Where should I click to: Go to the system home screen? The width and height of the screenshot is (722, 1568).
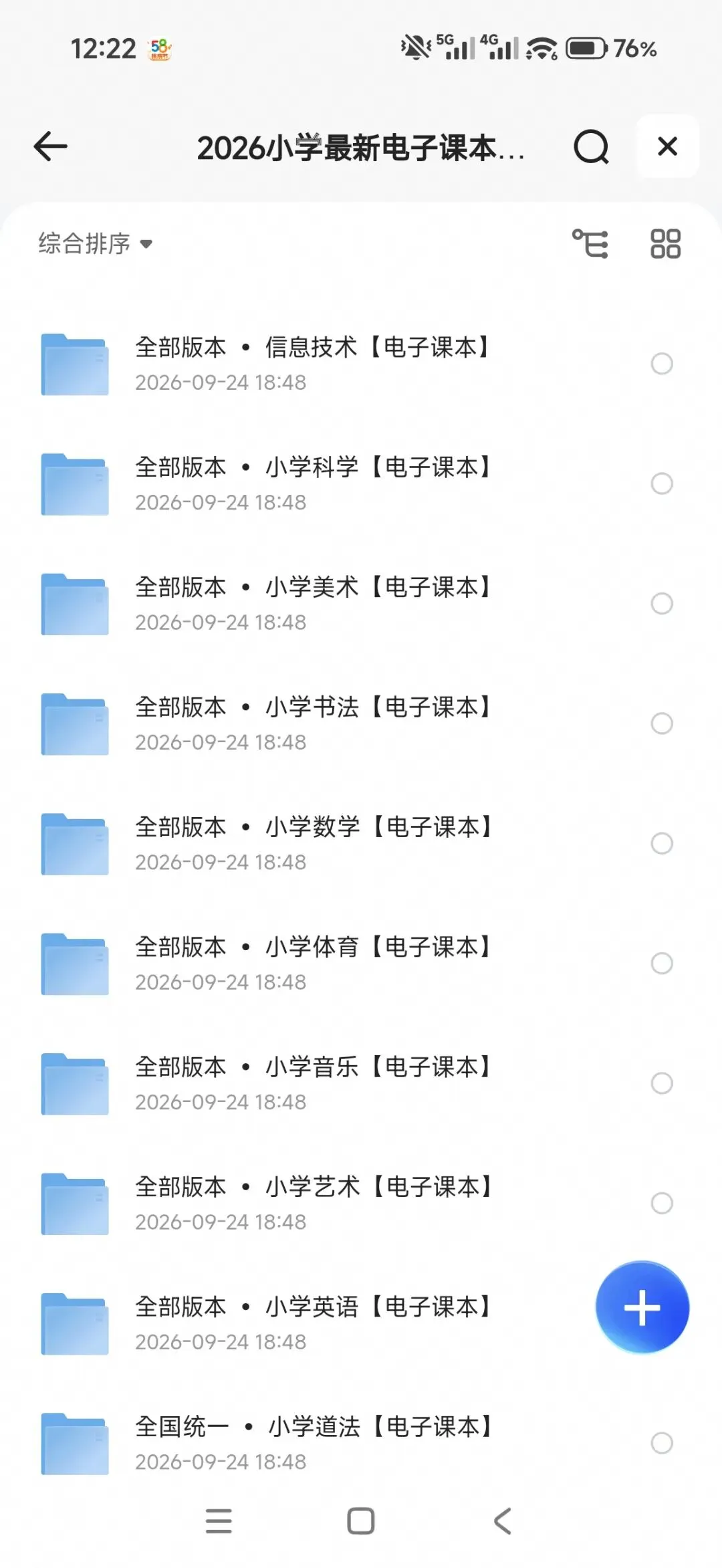click(x=361, y=1521)
